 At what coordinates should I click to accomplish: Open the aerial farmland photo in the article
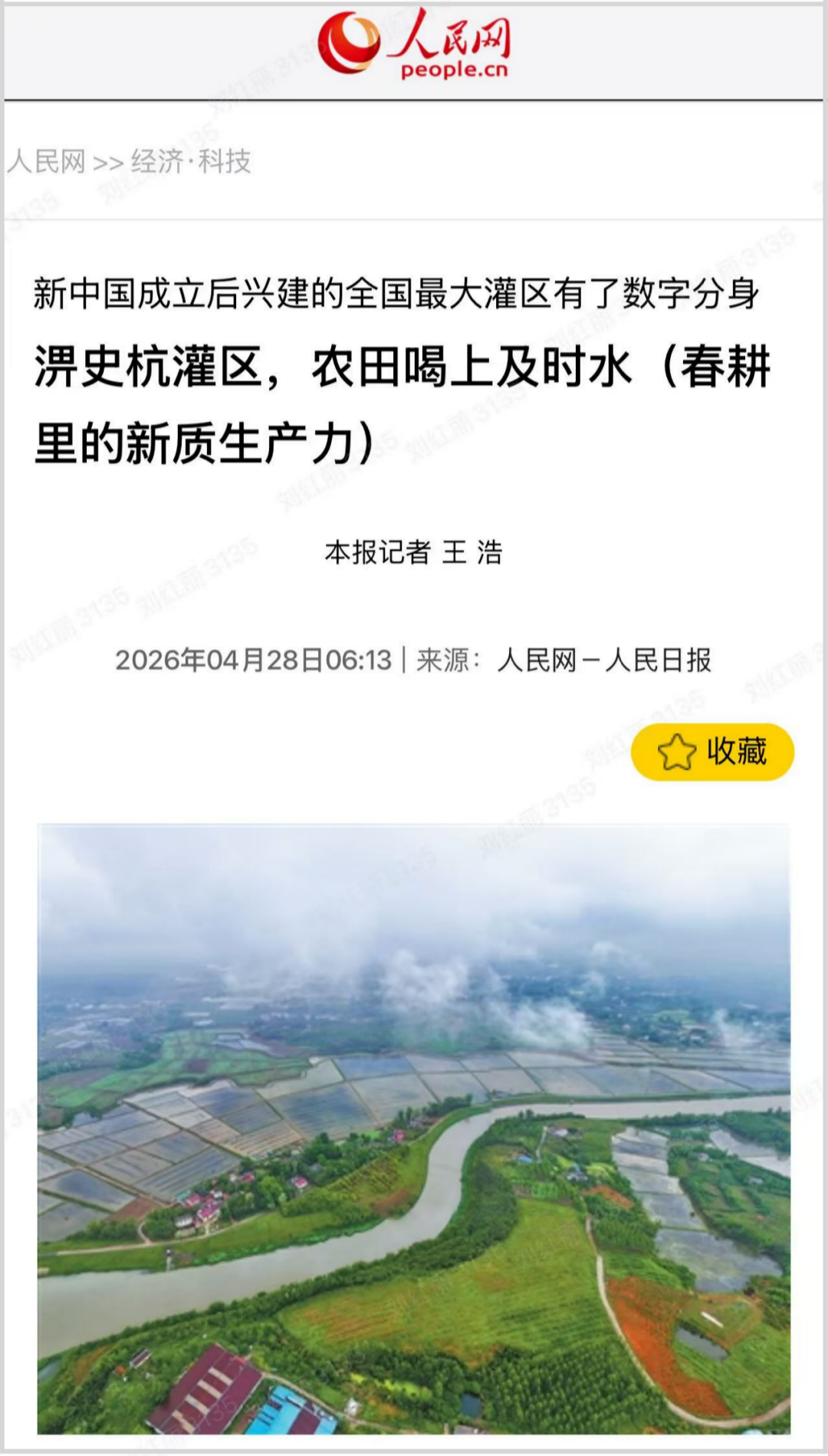pos(413,1128)
